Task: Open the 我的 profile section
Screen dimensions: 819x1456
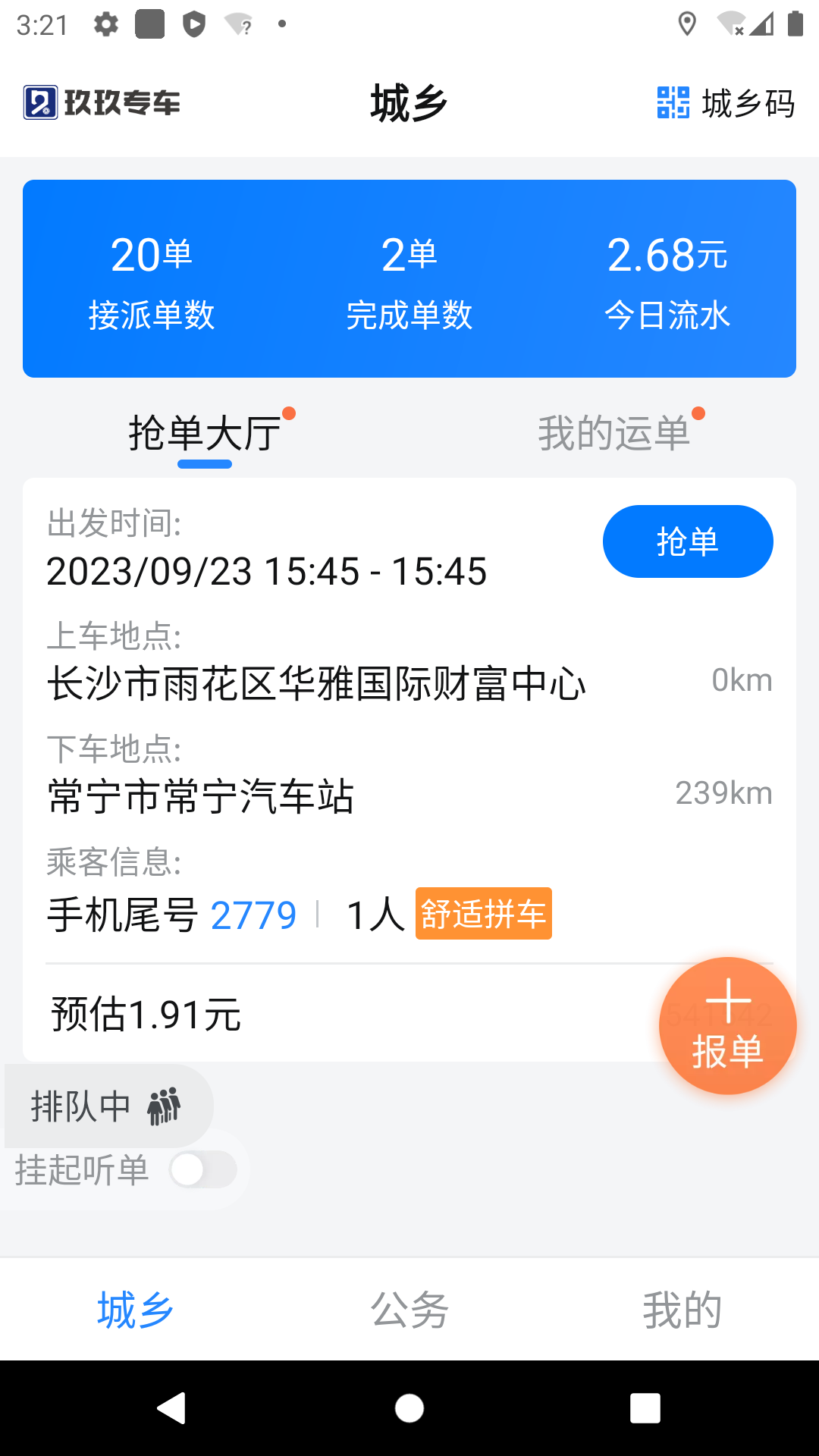Action: click(x=682, y=1308)
